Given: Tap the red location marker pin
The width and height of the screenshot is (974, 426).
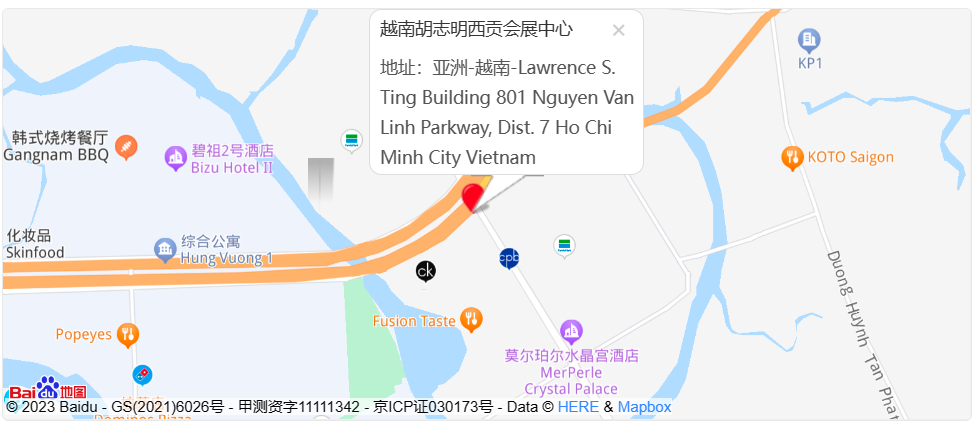Looking at the screenshot, I should [472, 196].
